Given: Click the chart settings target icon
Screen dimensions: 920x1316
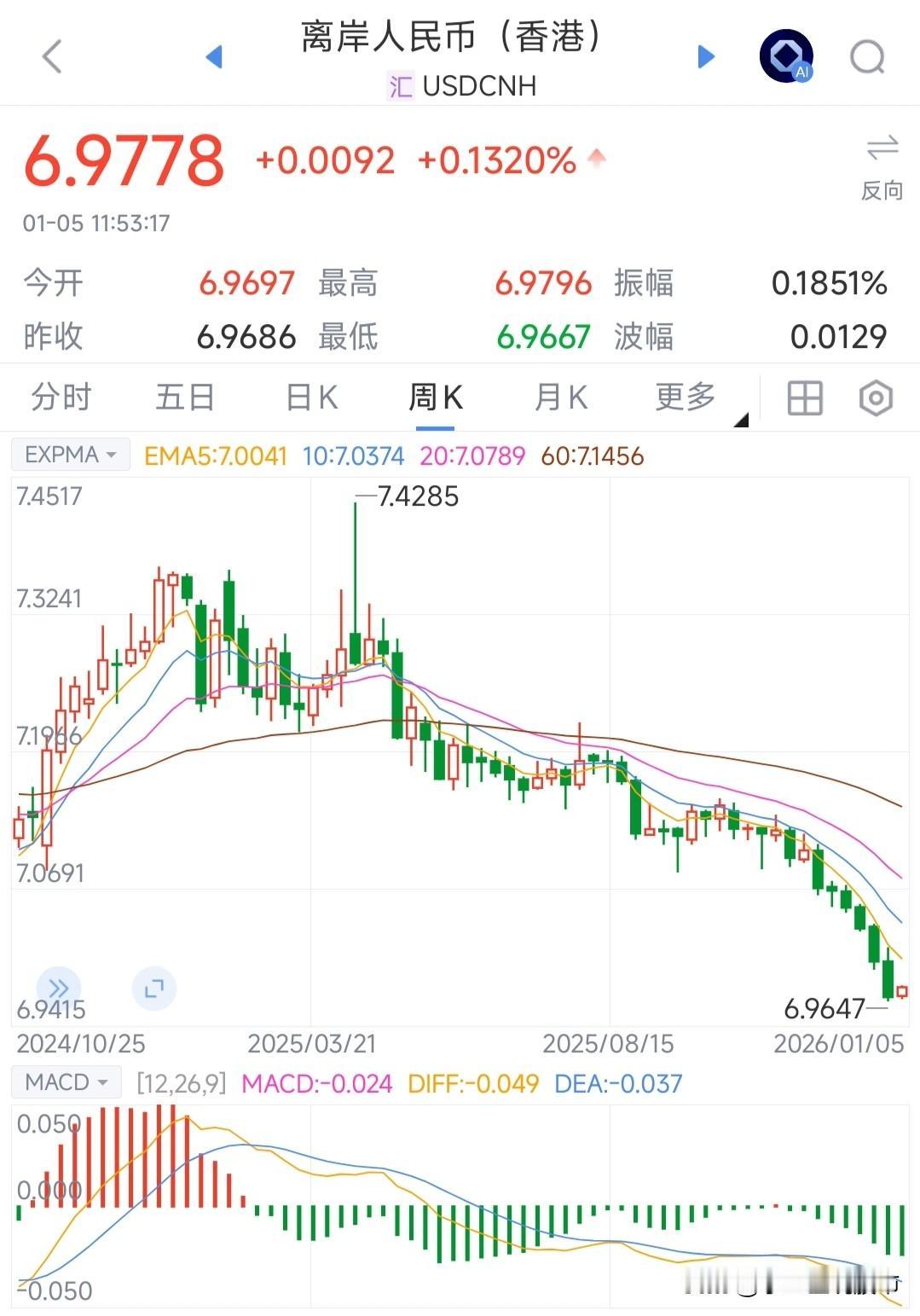Looking at the screenshot, I should click(875, 397).
